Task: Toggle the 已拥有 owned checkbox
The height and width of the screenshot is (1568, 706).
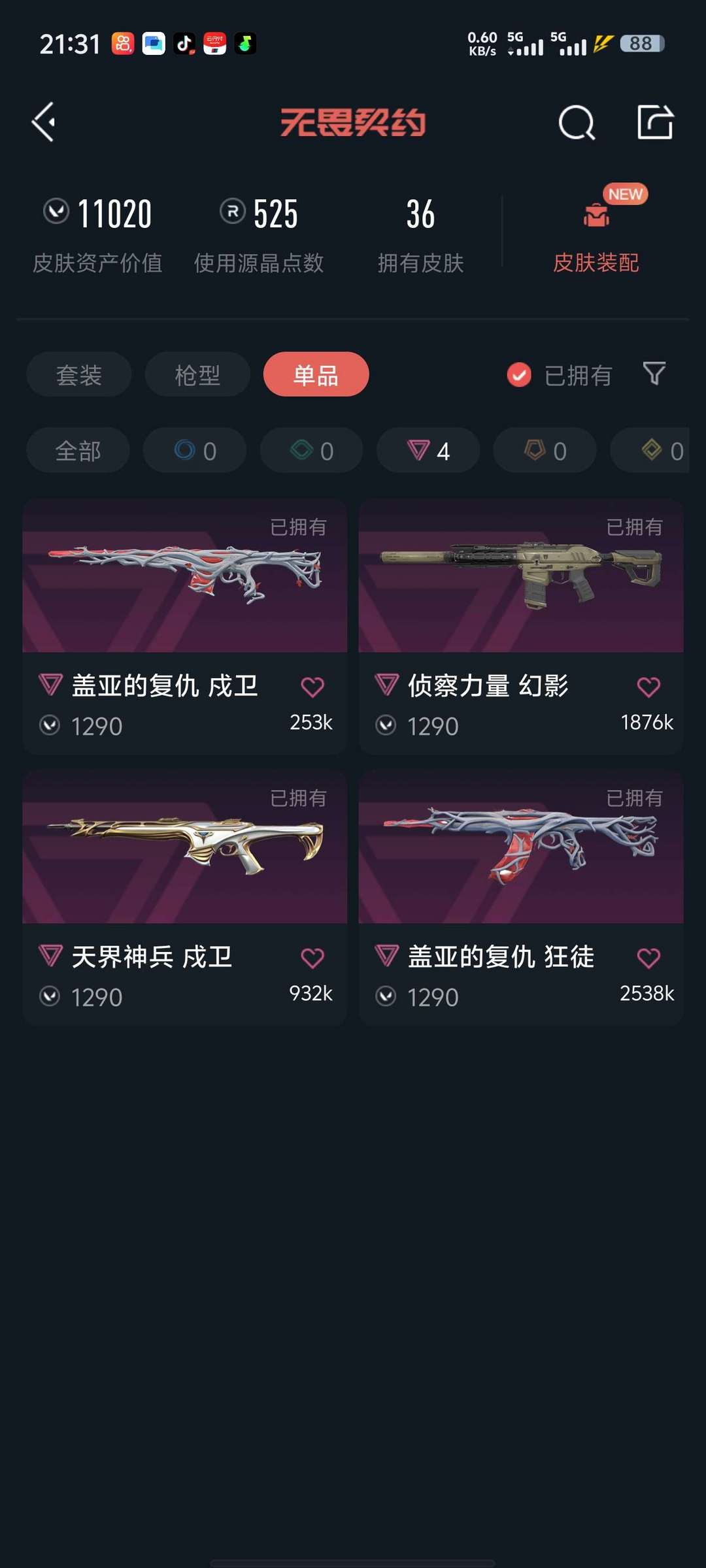Action: pyautogui.click(x=519, y=375)
